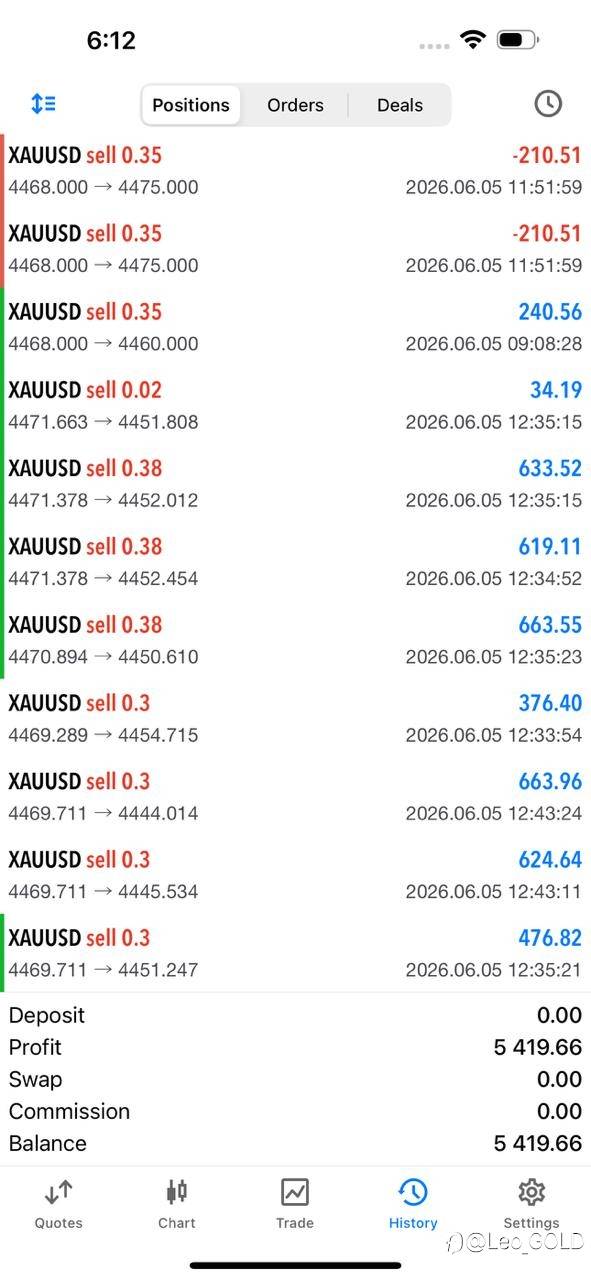591x1280 pixels.
Task: Switch to the Trade tab
Action: (x=295, y=1204)
